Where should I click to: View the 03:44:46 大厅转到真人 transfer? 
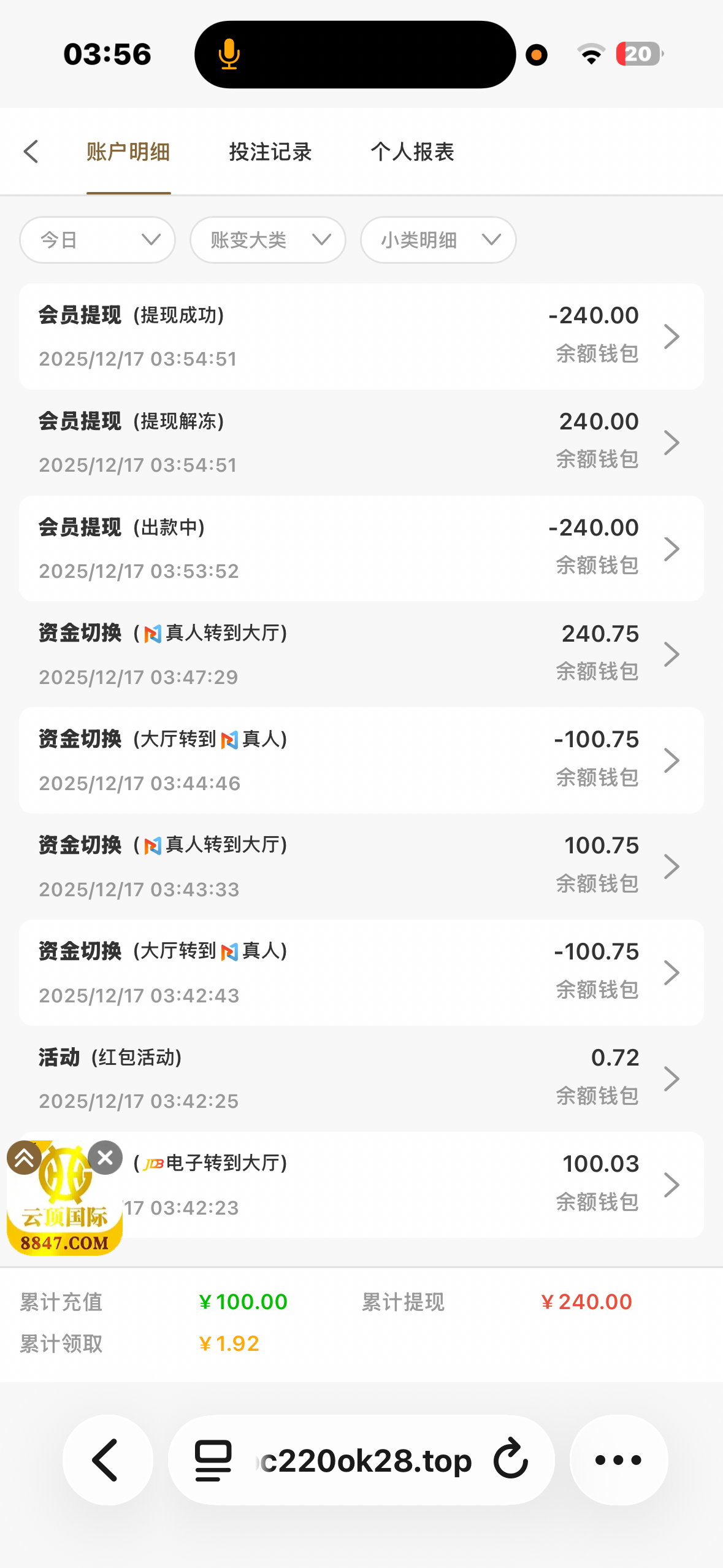coord(361,761)
